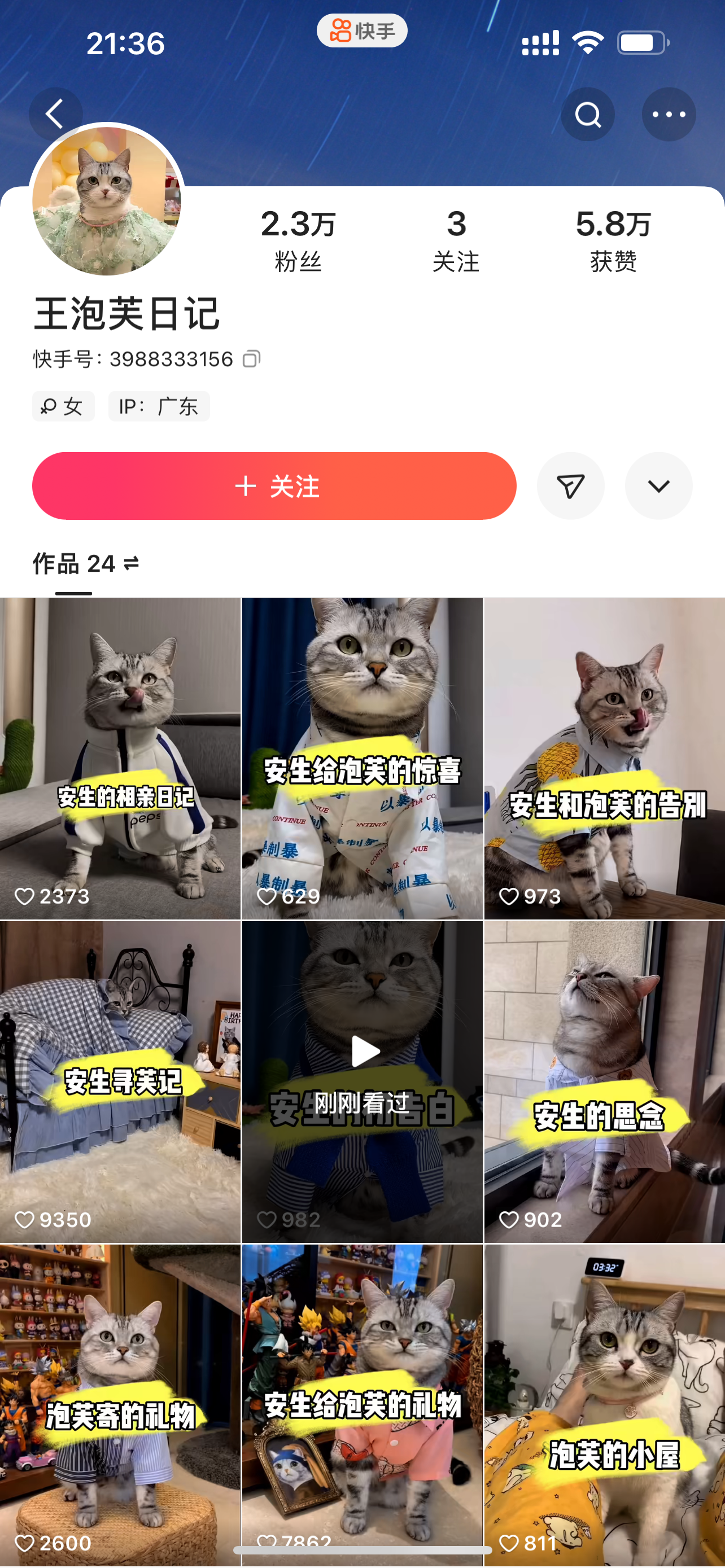Play the video 安生给泡芙的惊喜

(362, 758)
